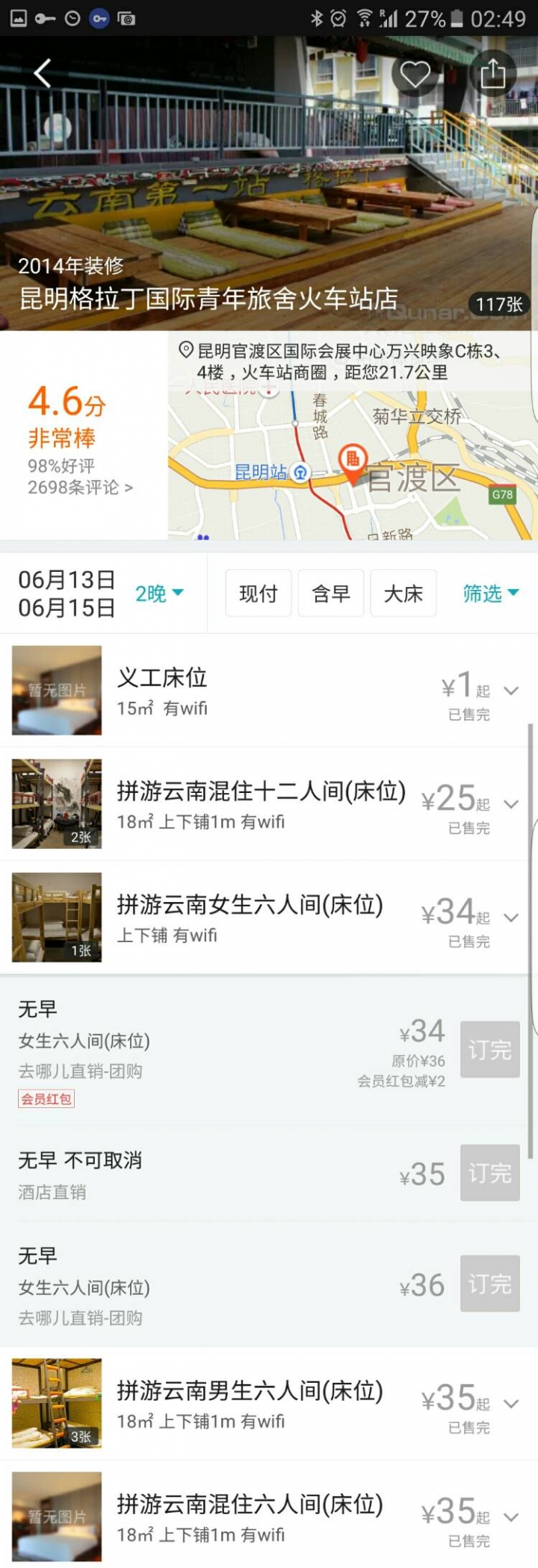
Task: Expand the 义工床位 room row
Action: pyautogui.click(x=511, y=691)
